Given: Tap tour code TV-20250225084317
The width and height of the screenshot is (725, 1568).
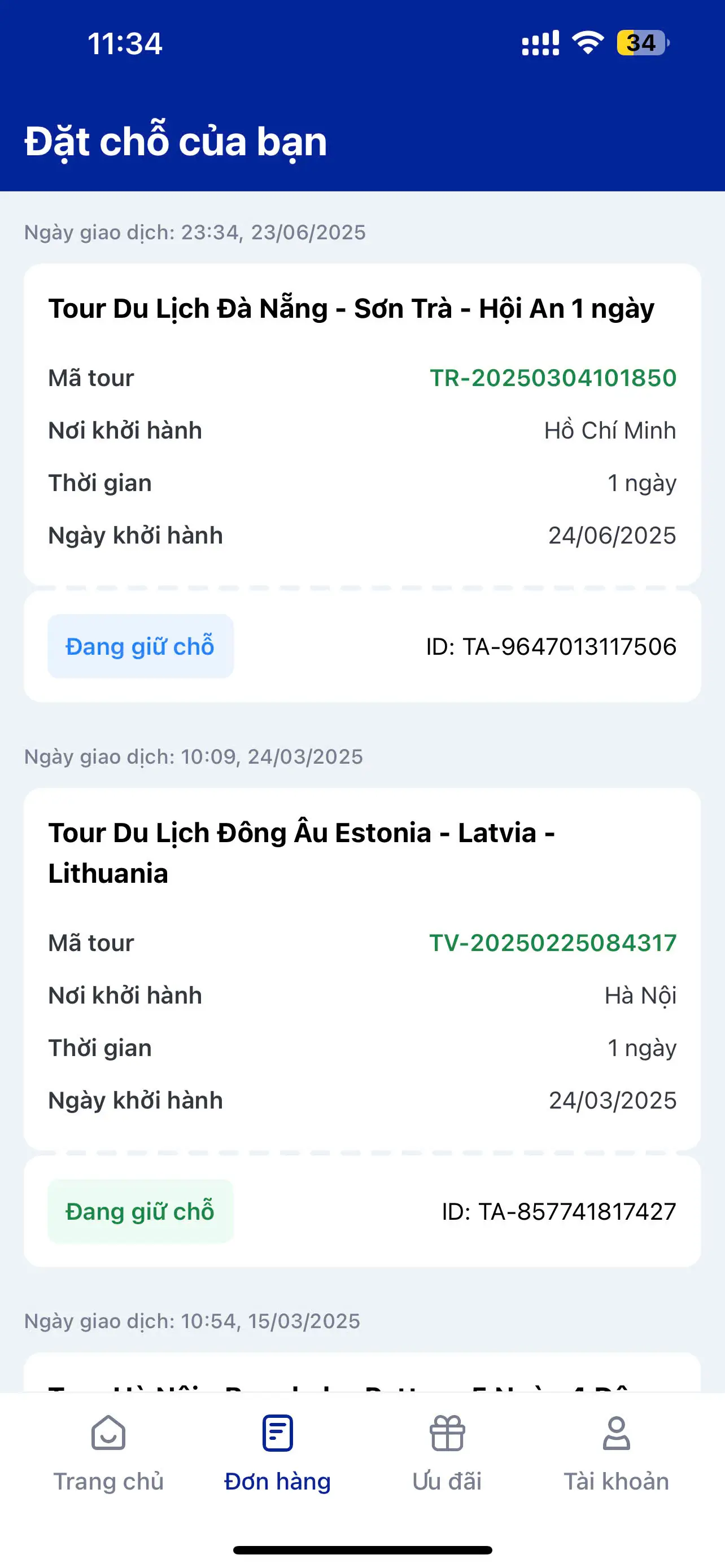Looking at the screenshot, I should coord(553,943).
